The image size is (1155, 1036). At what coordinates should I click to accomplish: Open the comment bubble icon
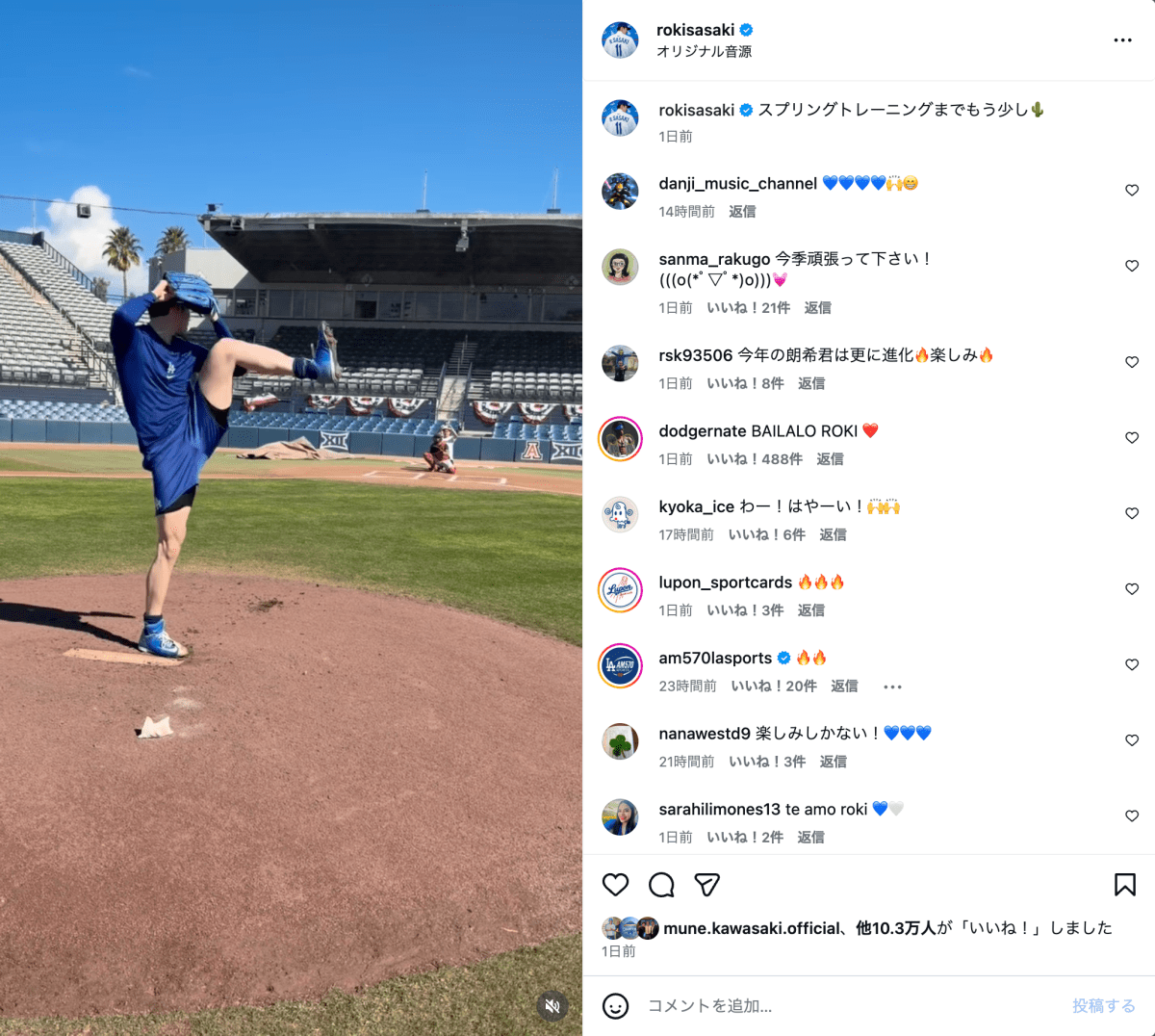pos(661,885)
